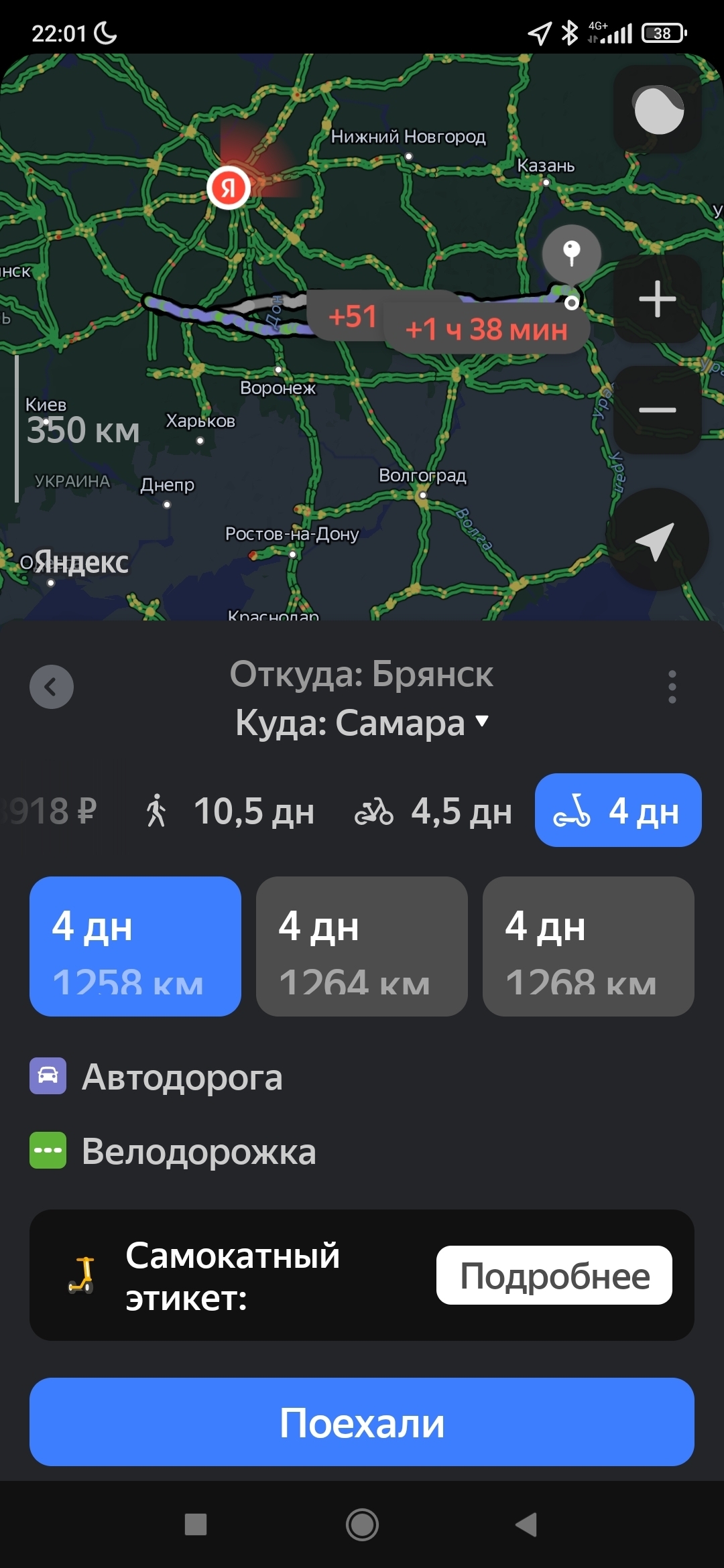Choose the 1268 км route option
The height and width of the screenshot is (1568, 724).
(588, 946)
